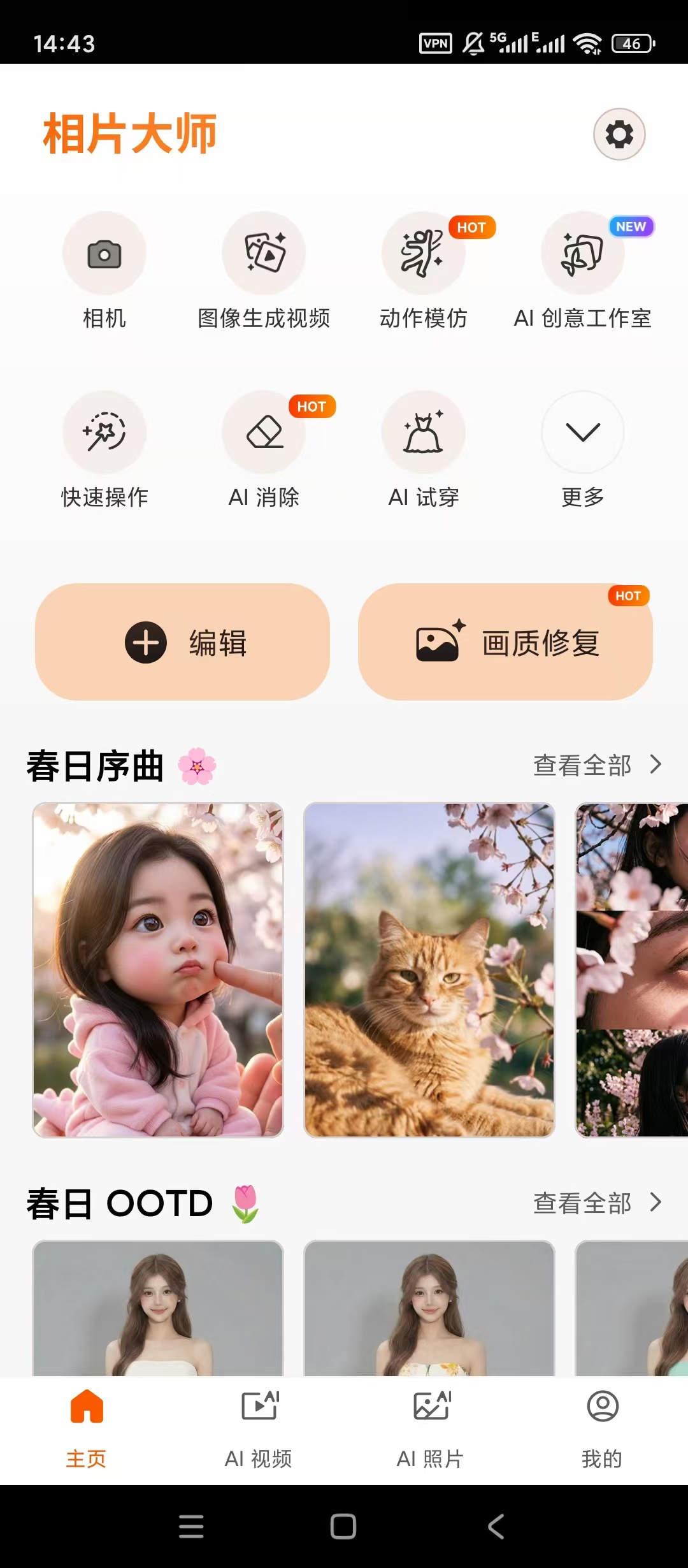
Task: Start 画质修复 enhancement
Action: click(505, 642)
